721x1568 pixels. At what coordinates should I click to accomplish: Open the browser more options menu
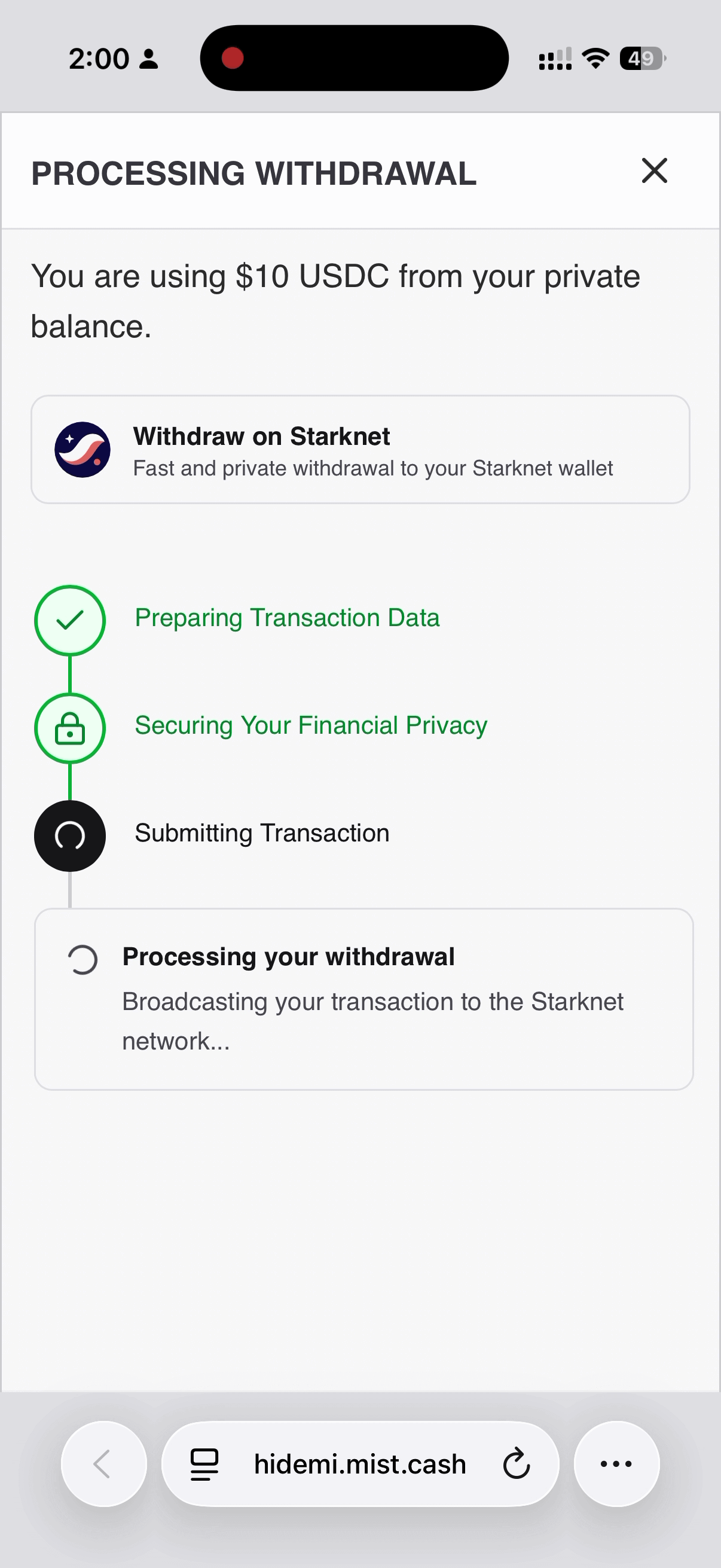click(616, 1463)
